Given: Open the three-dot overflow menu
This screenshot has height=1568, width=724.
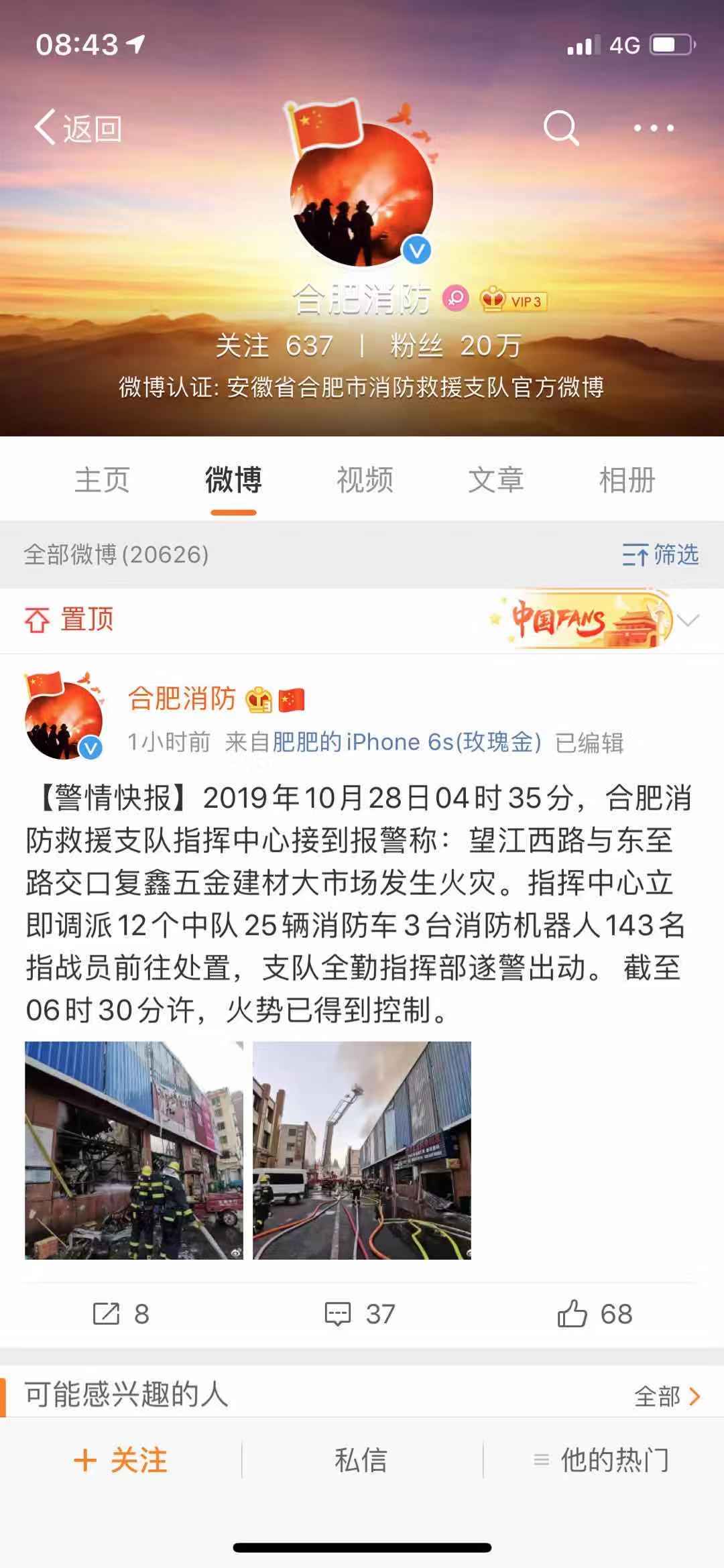Looking at the screenshot, I should tap(653, 127).
